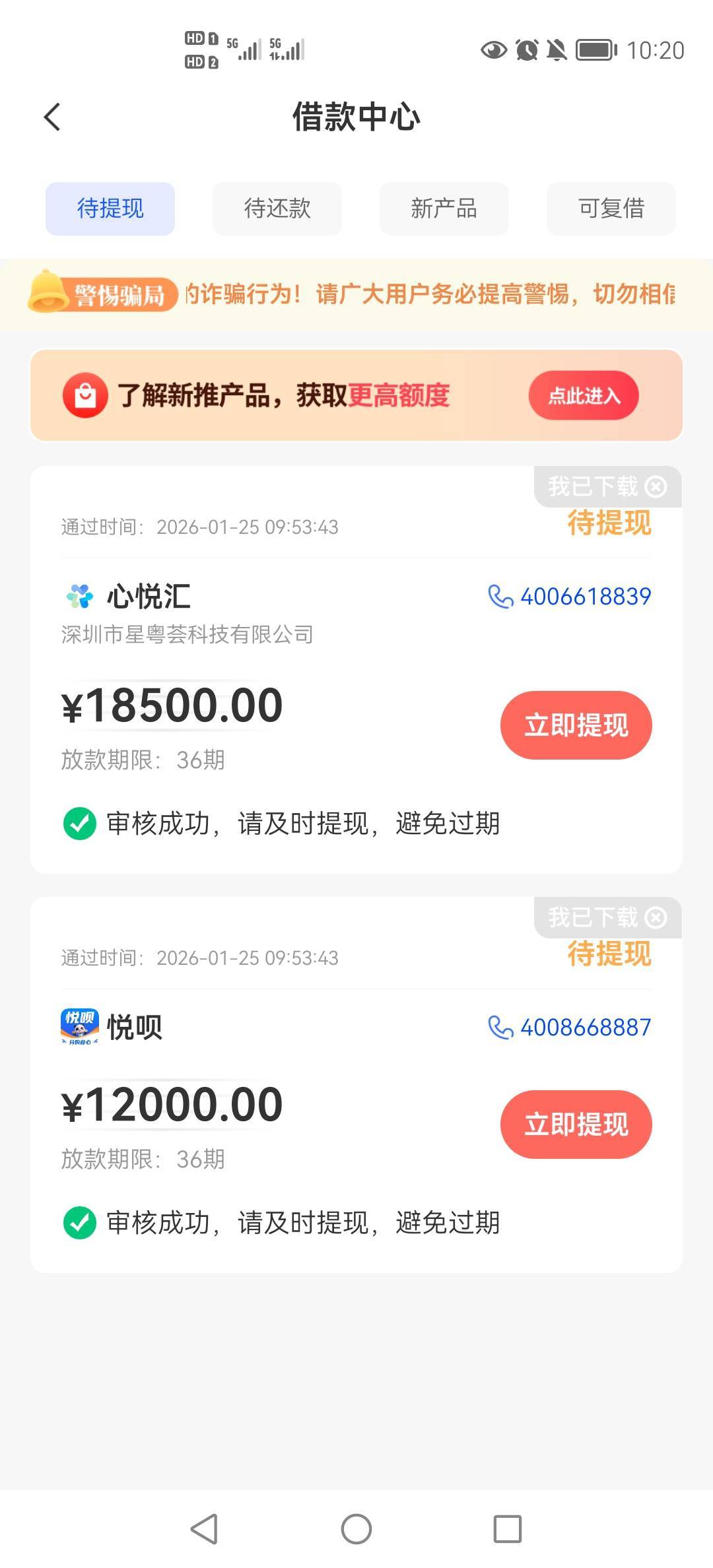Select the 可复借 tab
Viewport: 713px width, 1568px height.
(611, 209)
